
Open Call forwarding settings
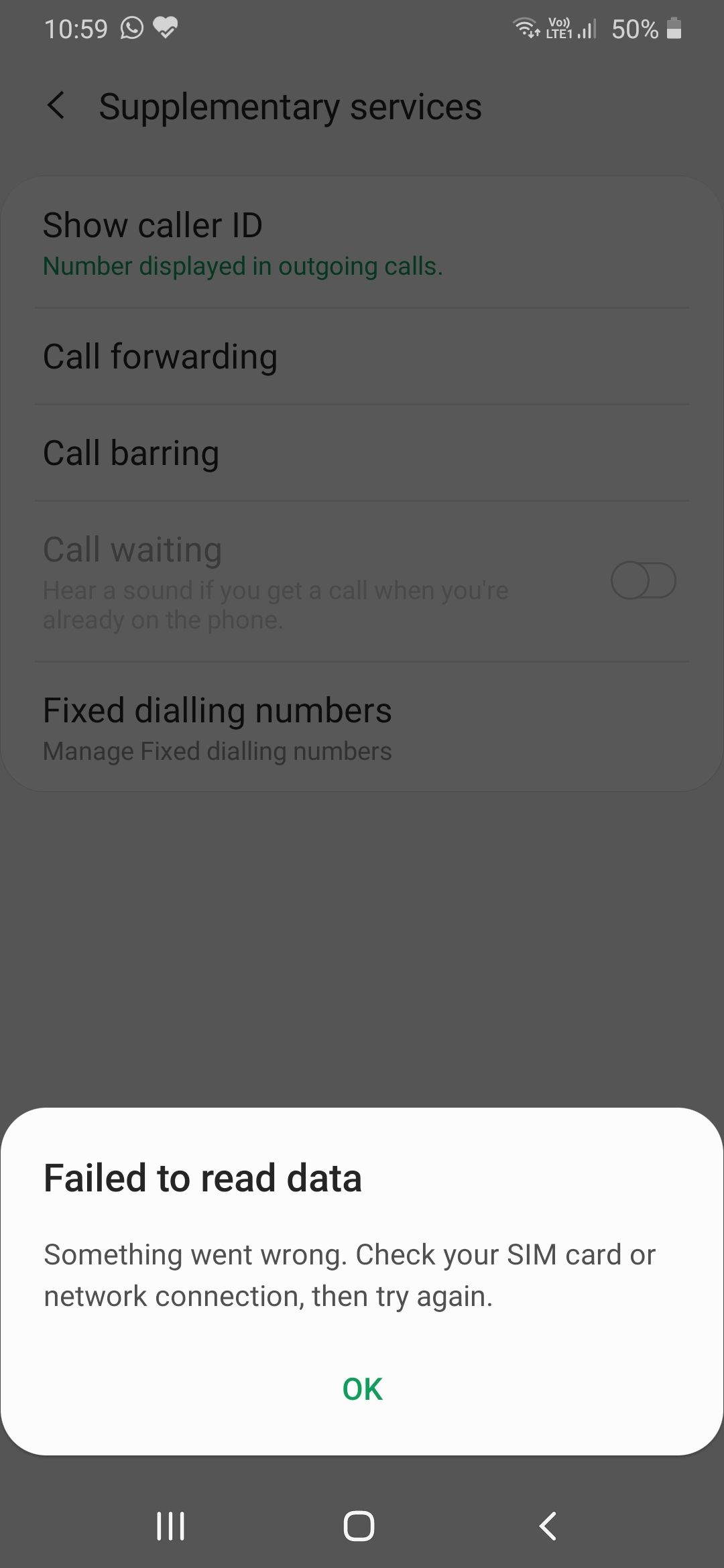point(362,356)
